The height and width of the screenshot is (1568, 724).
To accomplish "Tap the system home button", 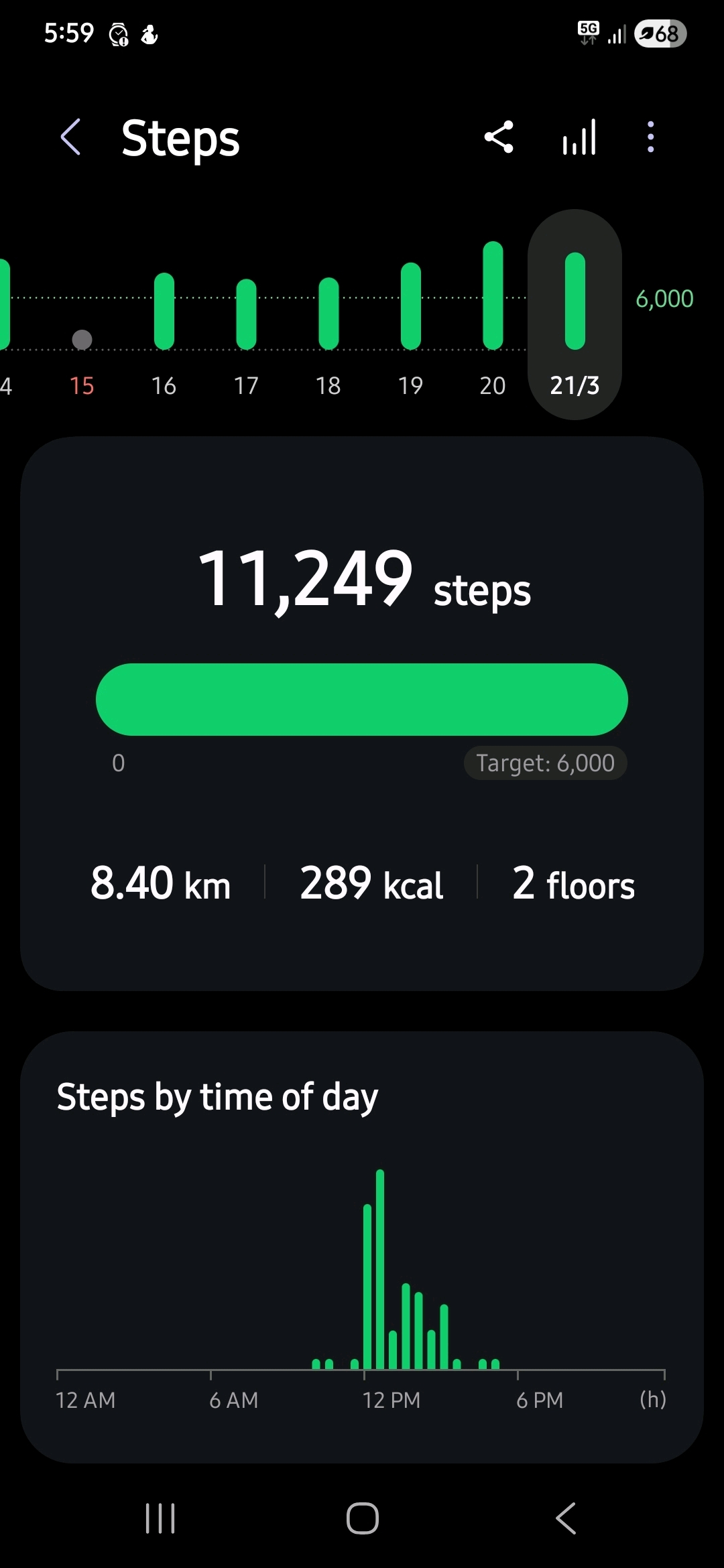I will tap(362, 1518).
